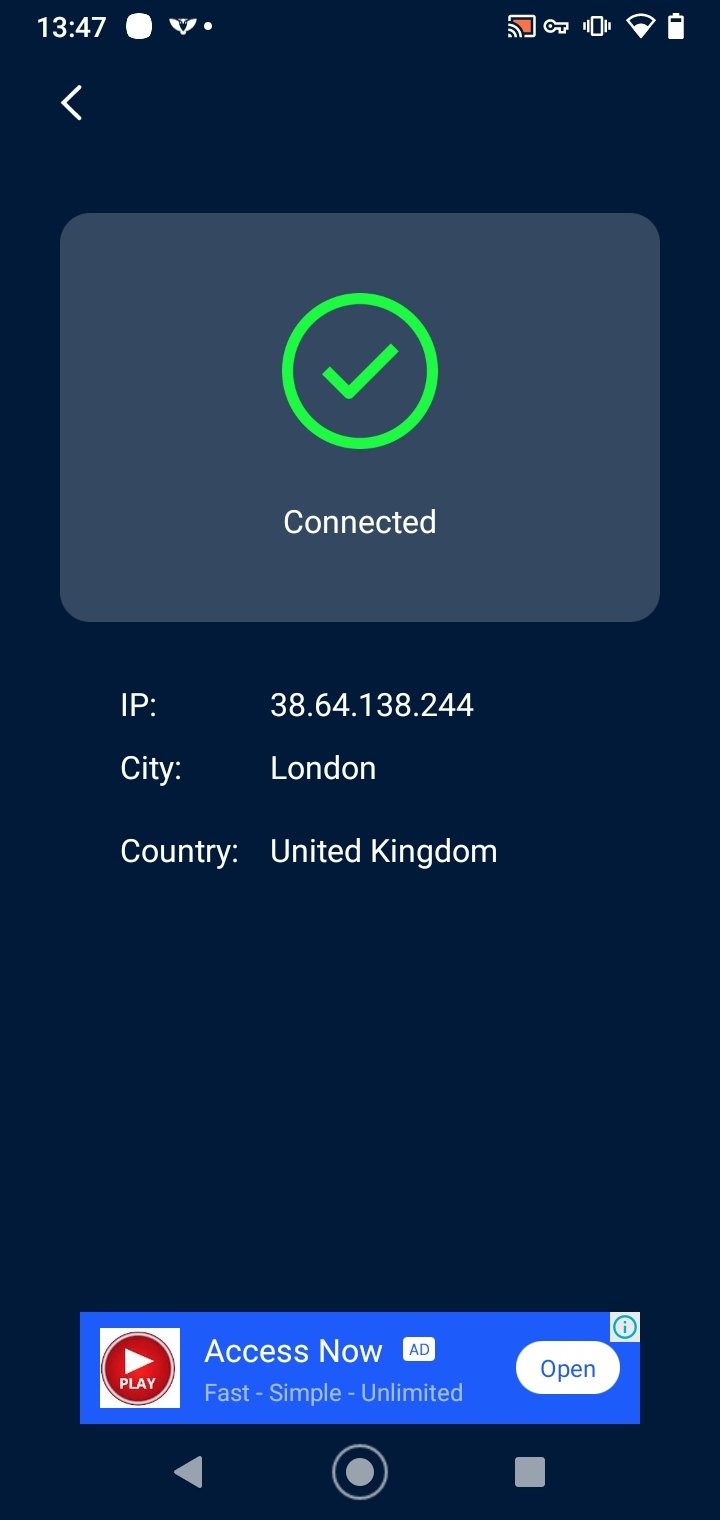Screen dimensions: 720x1520
Task: Tap the system back button
Action: [x=188, y=1472]
